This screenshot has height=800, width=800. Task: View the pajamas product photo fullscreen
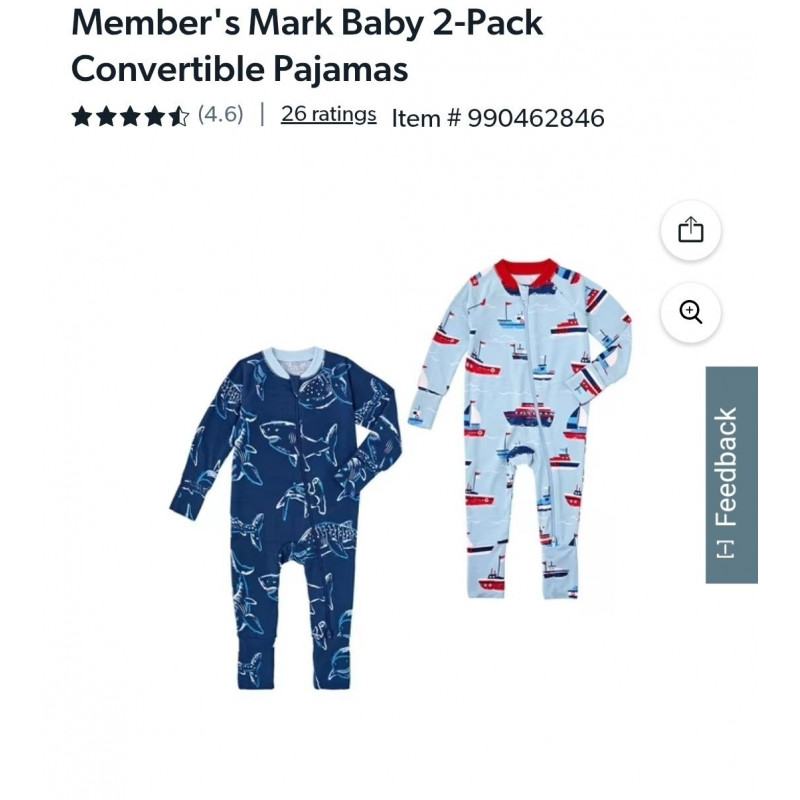400,470
